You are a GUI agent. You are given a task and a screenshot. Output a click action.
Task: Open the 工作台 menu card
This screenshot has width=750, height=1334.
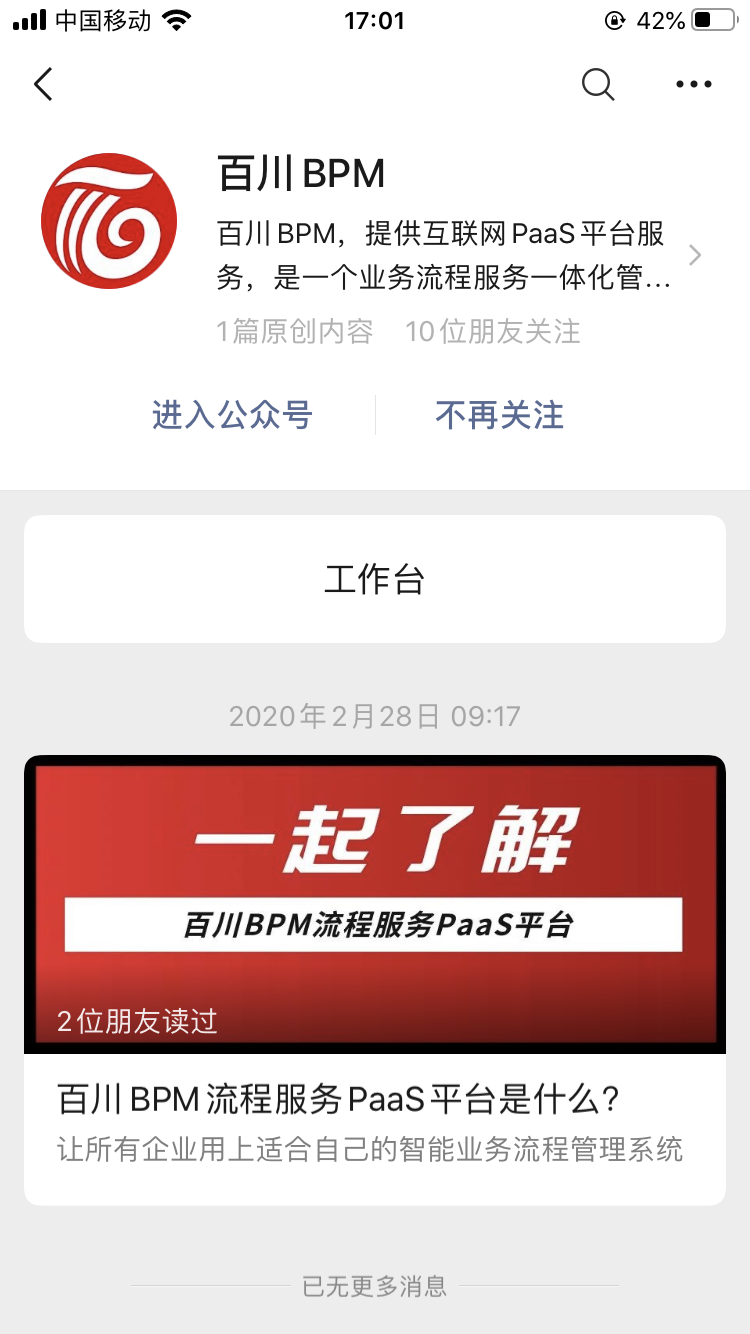[375, 579]
